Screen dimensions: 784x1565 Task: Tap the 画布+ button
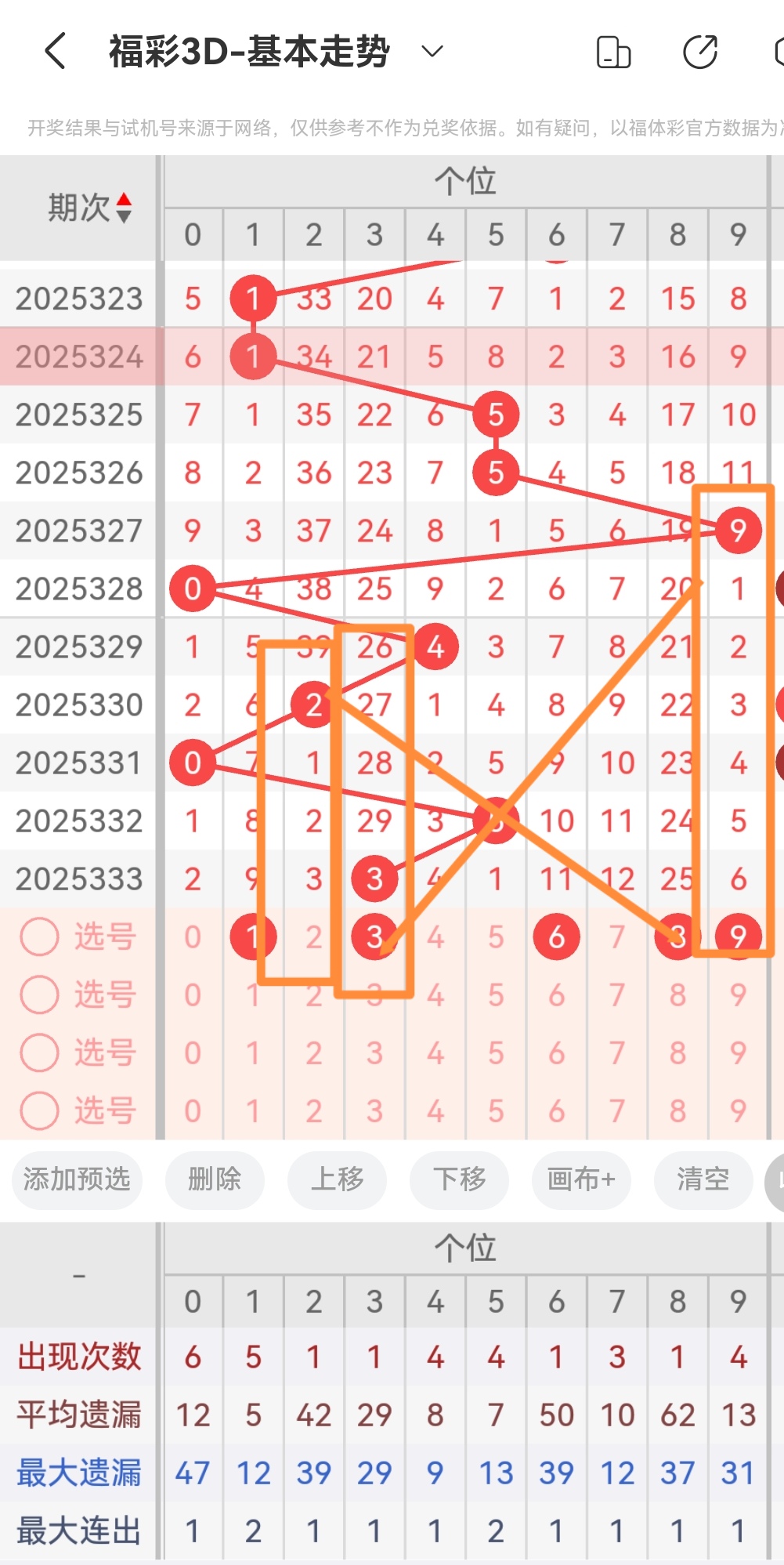pyautogui.click(x=581, y=1181)
